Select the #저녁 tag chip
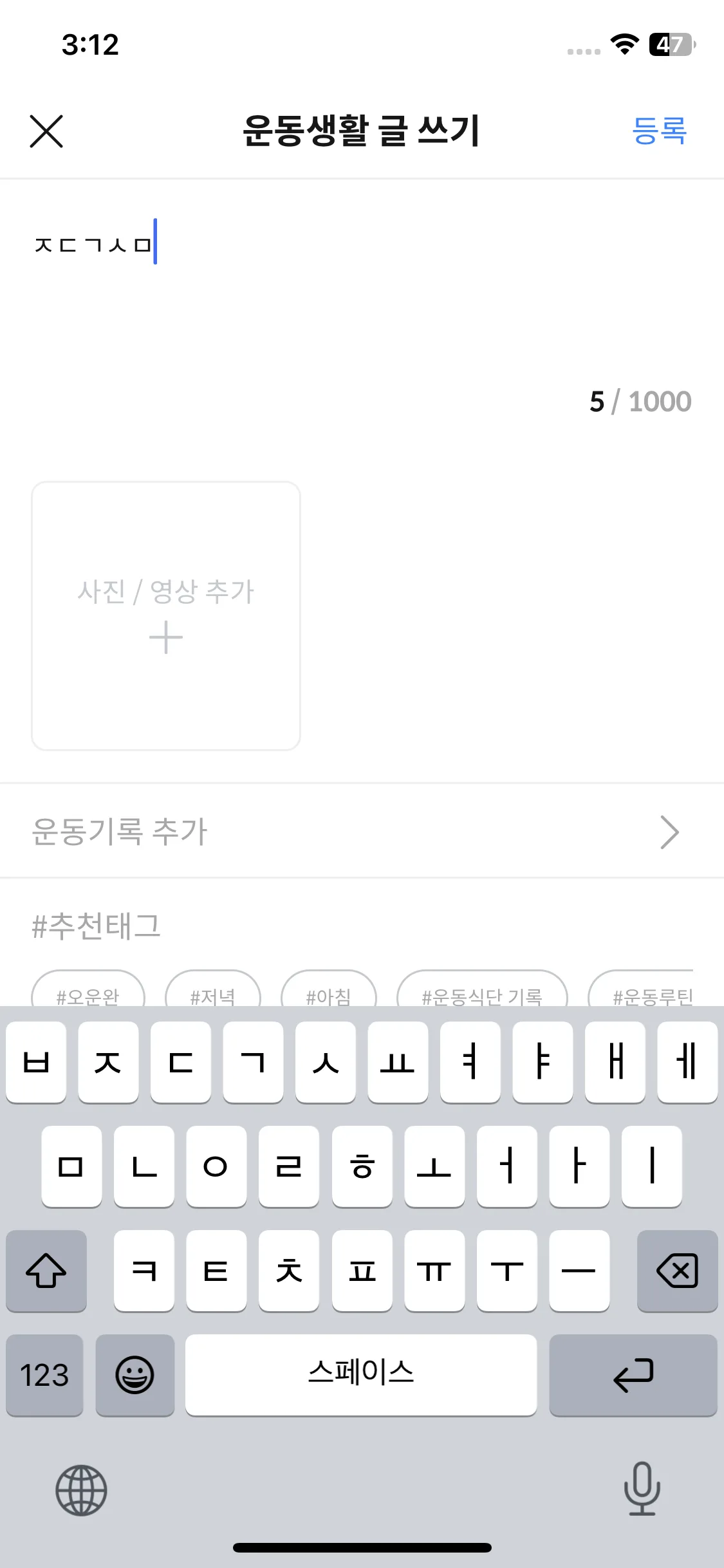This screenshot has height=1568, width=724. pyautogui.click(x=213, y=993)
